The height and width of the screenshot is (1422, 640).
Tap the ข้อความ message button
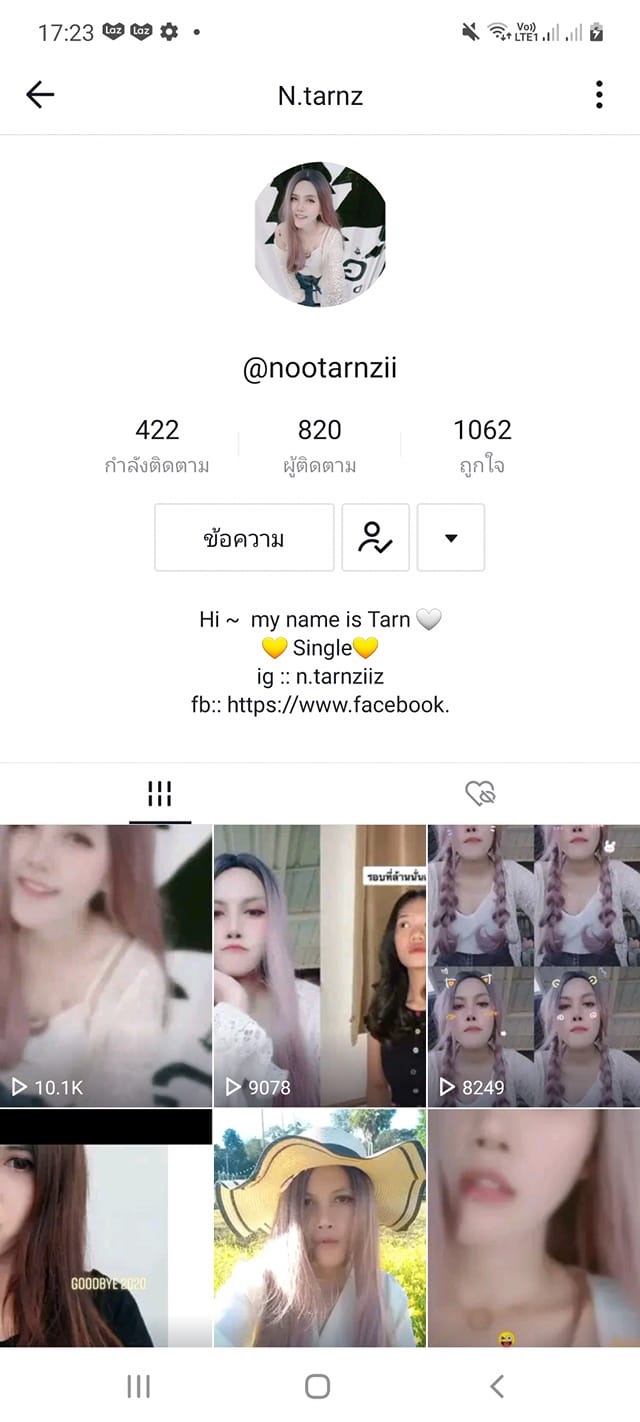pyautogui.click(x=244, y=538)
